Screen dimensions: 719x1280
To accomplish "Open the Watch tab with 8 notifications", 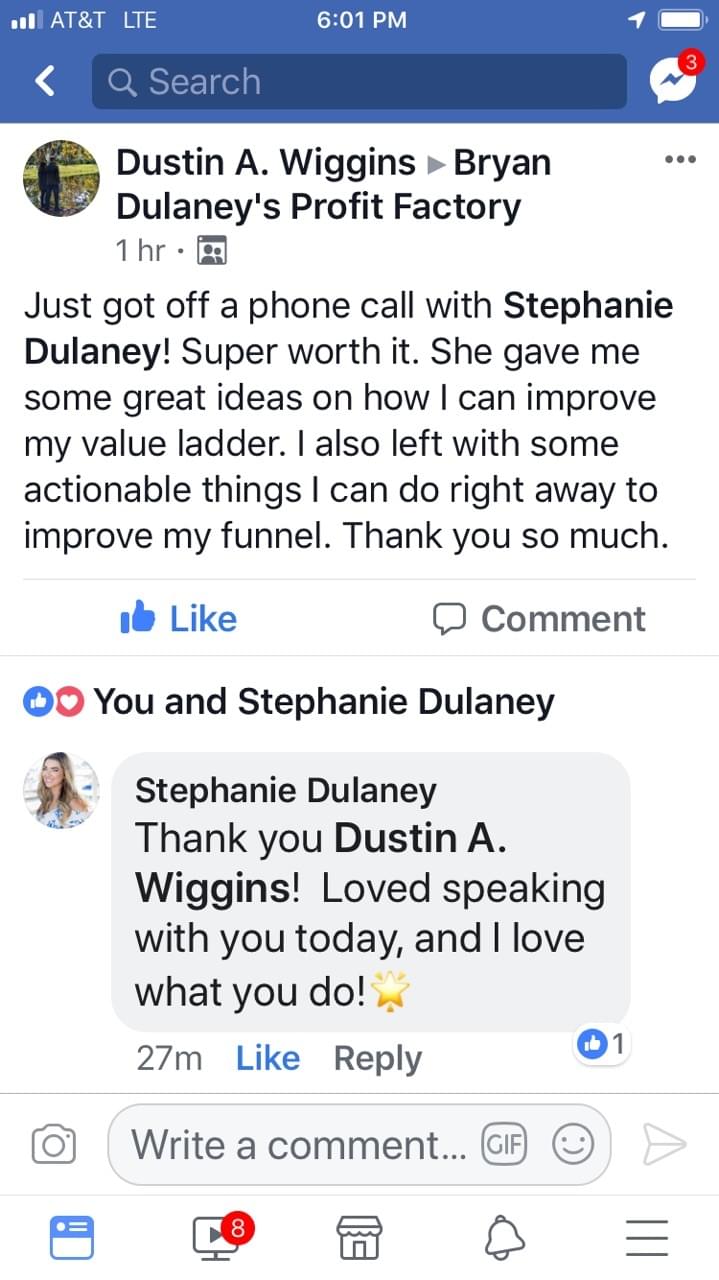I will (x=216, y=1236).
